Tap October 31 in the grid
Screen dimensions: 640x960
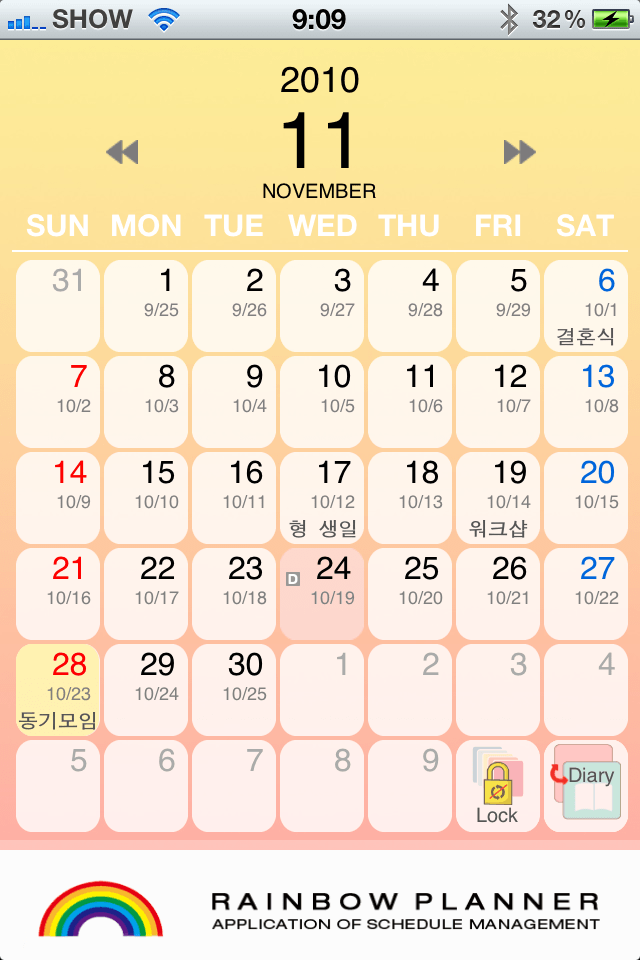58,306
